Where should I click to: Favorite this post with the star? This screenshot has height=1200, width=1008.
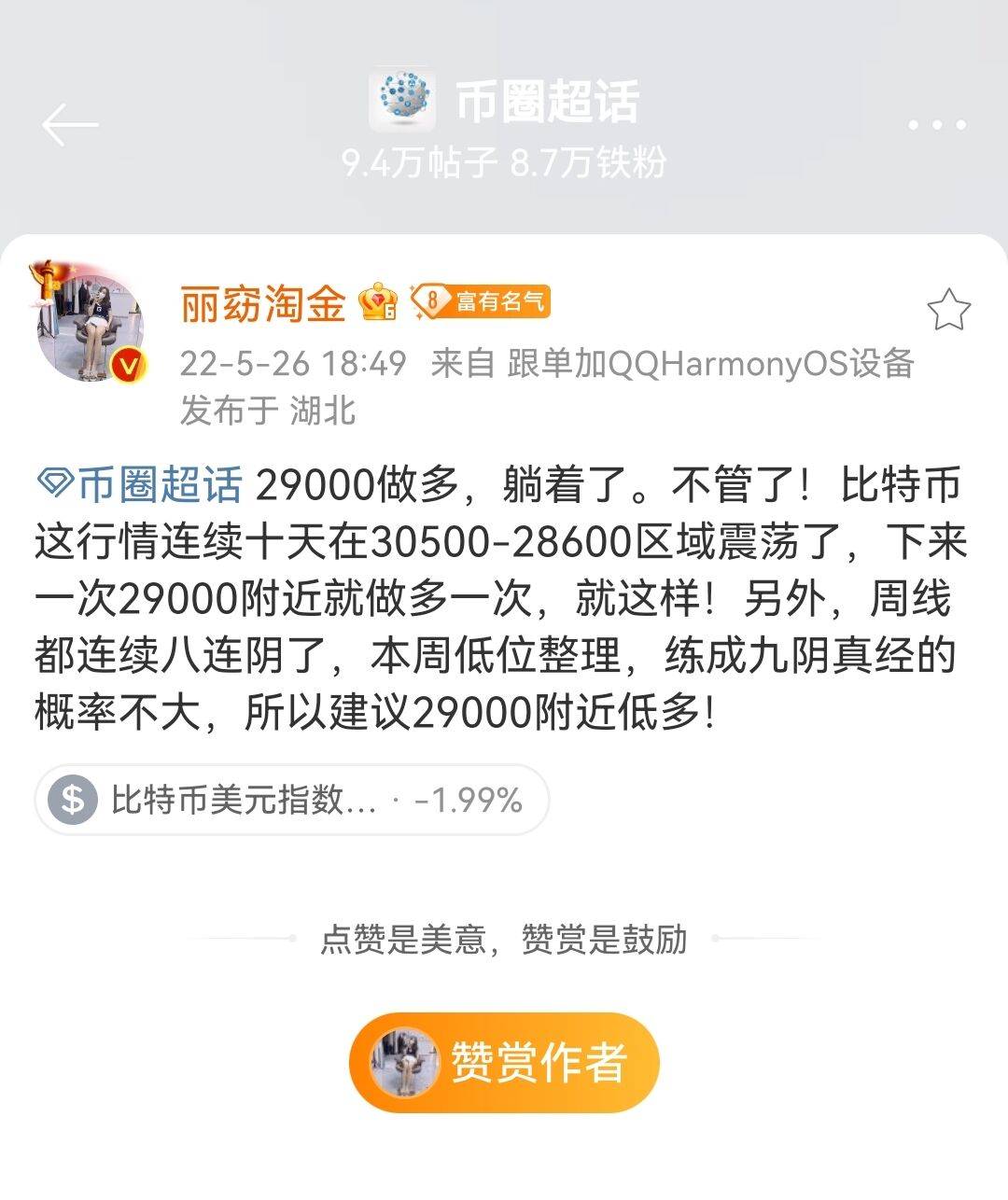click(x=948, y=311)
